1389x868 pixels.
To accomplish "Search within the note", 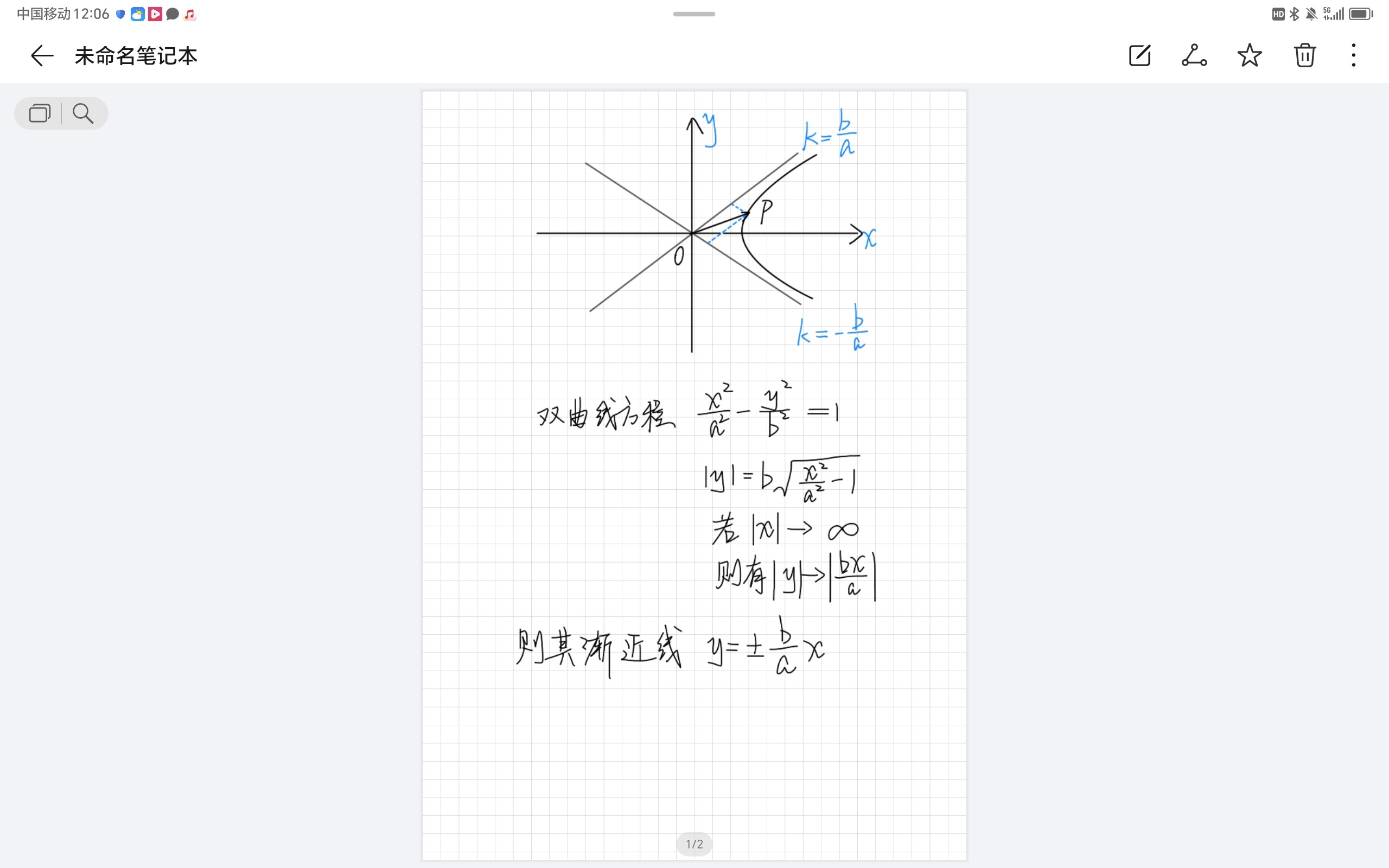I will tap(83, 114).
